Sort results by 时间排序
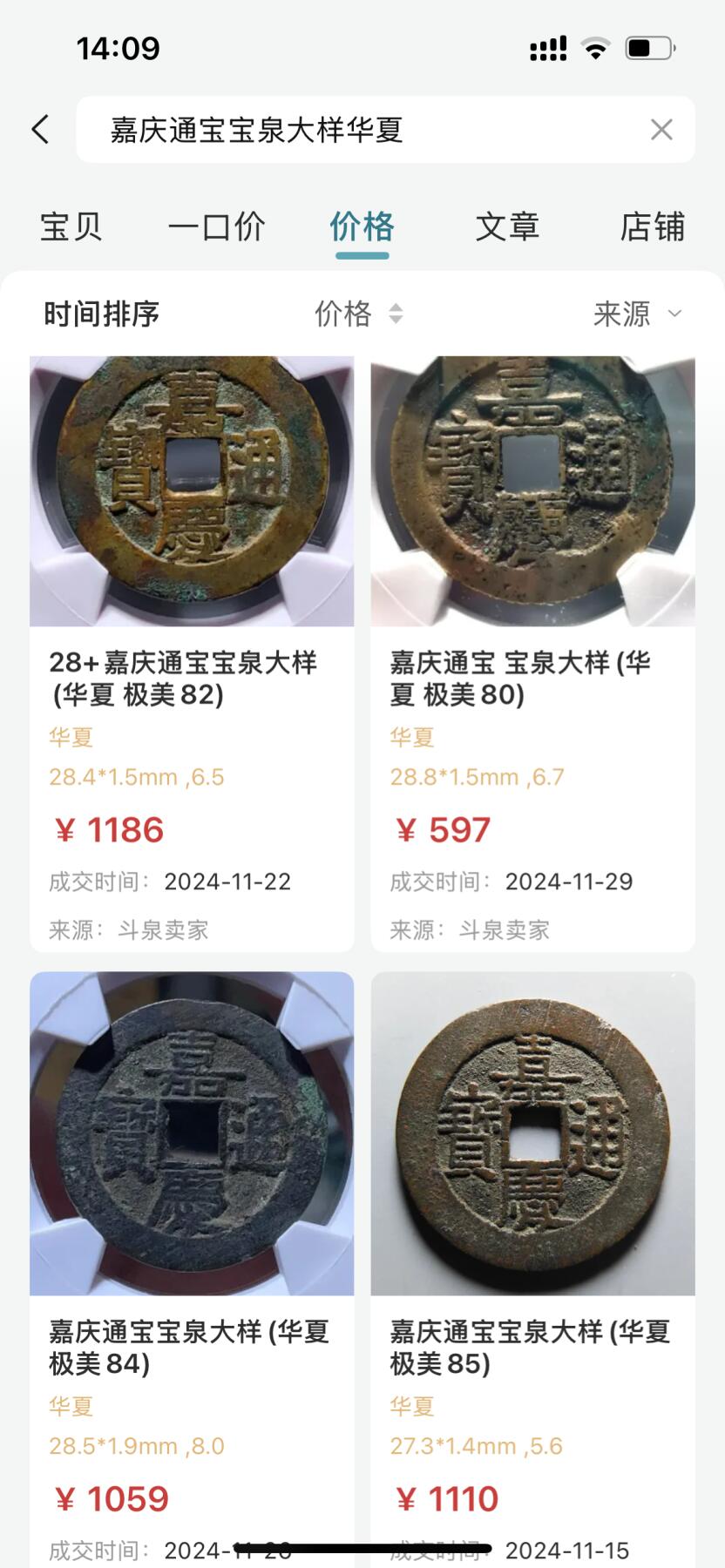725x1568 pixels. pyautogui.click(x=101, y=314)
